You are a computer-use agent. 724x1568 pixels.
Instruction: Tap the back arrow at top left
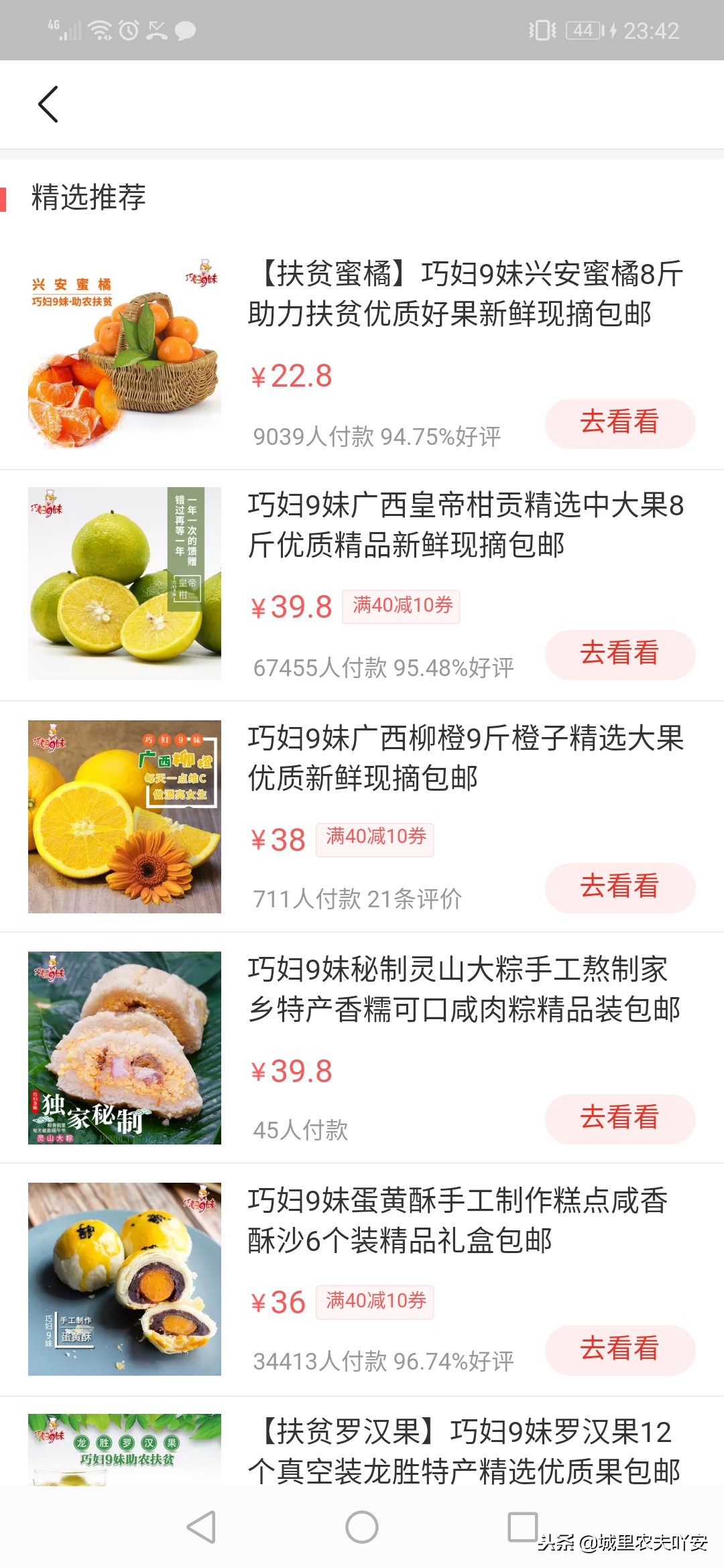47,104
